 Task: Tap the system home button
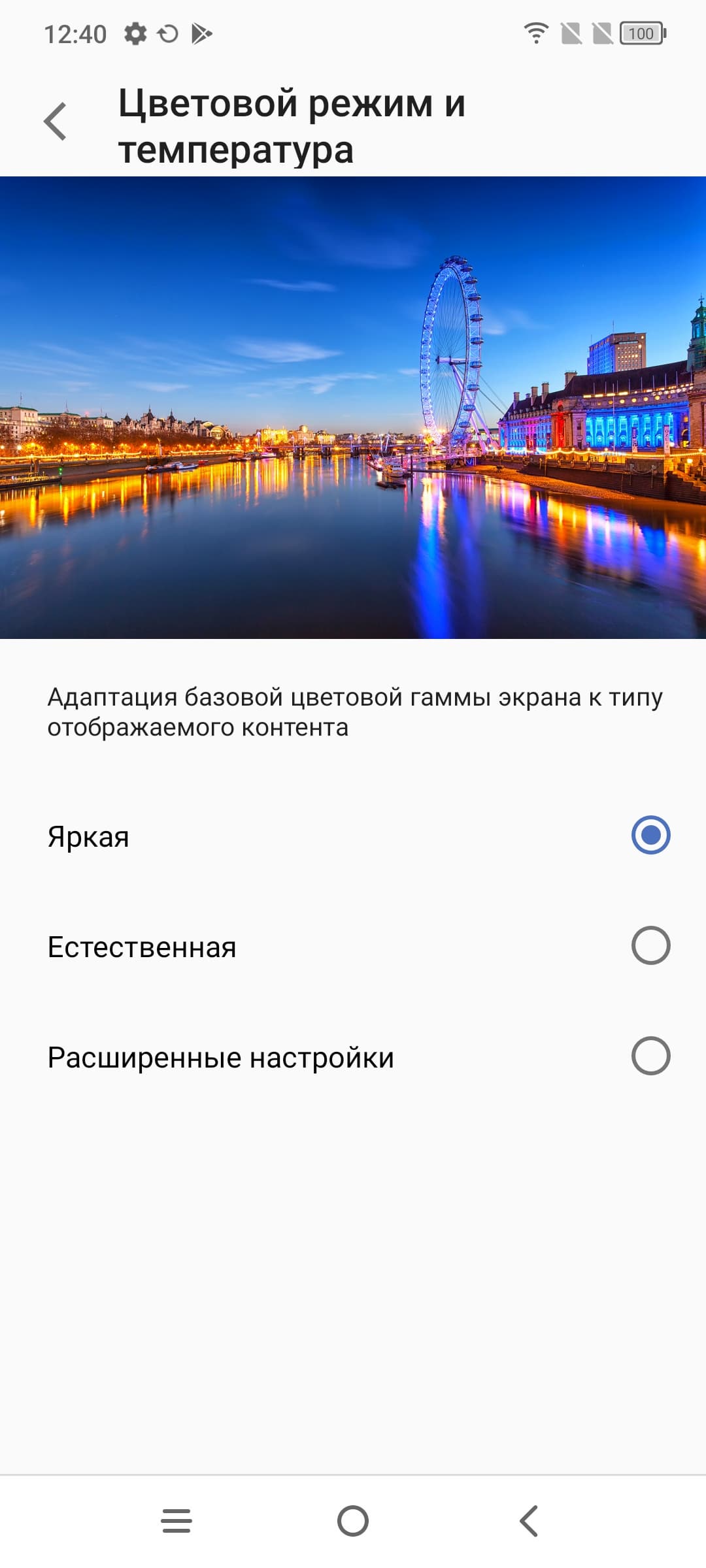coord(353,1521)
